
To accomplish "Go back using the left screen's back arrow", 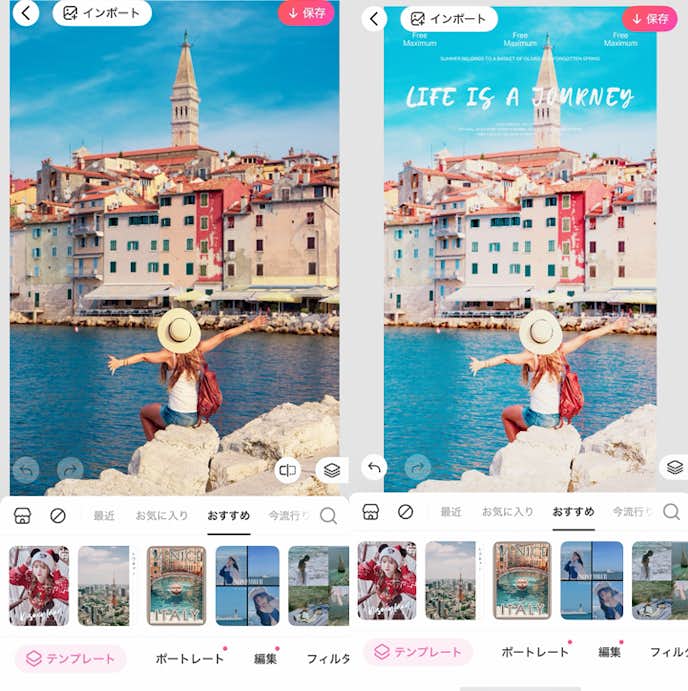I will point(26,13).
